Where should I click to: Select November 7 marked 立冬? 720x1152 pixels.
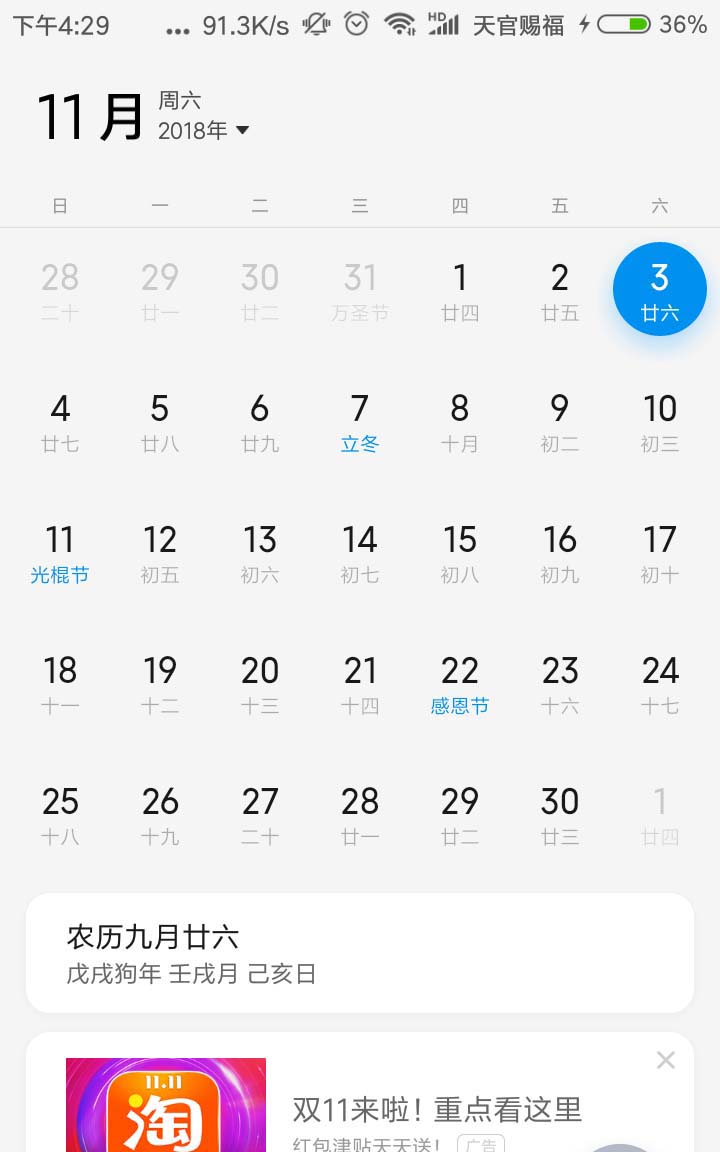point(360,421)
